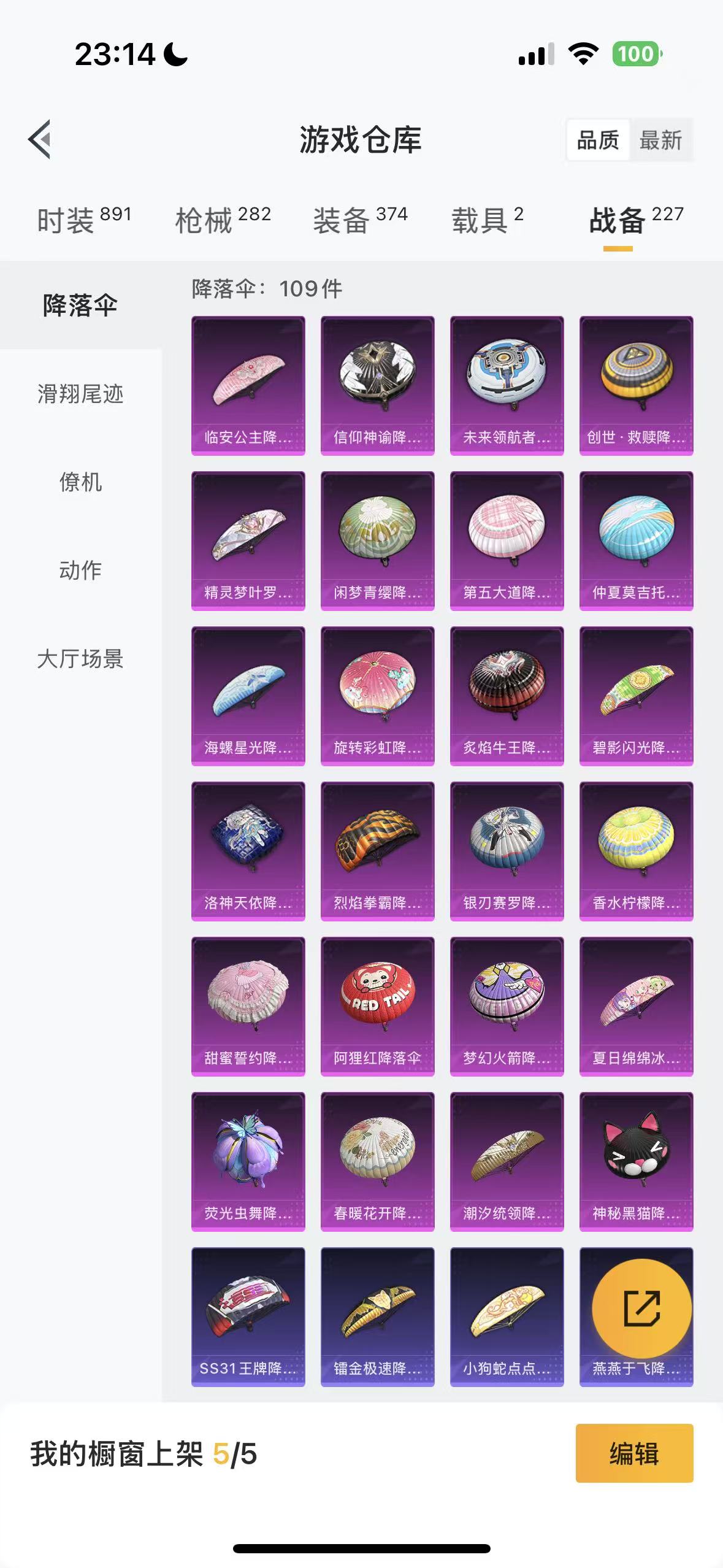Screen dimensions: 723x1568
Task: Open the 临安公主 parachute item
Action: (x=248, y=385)
